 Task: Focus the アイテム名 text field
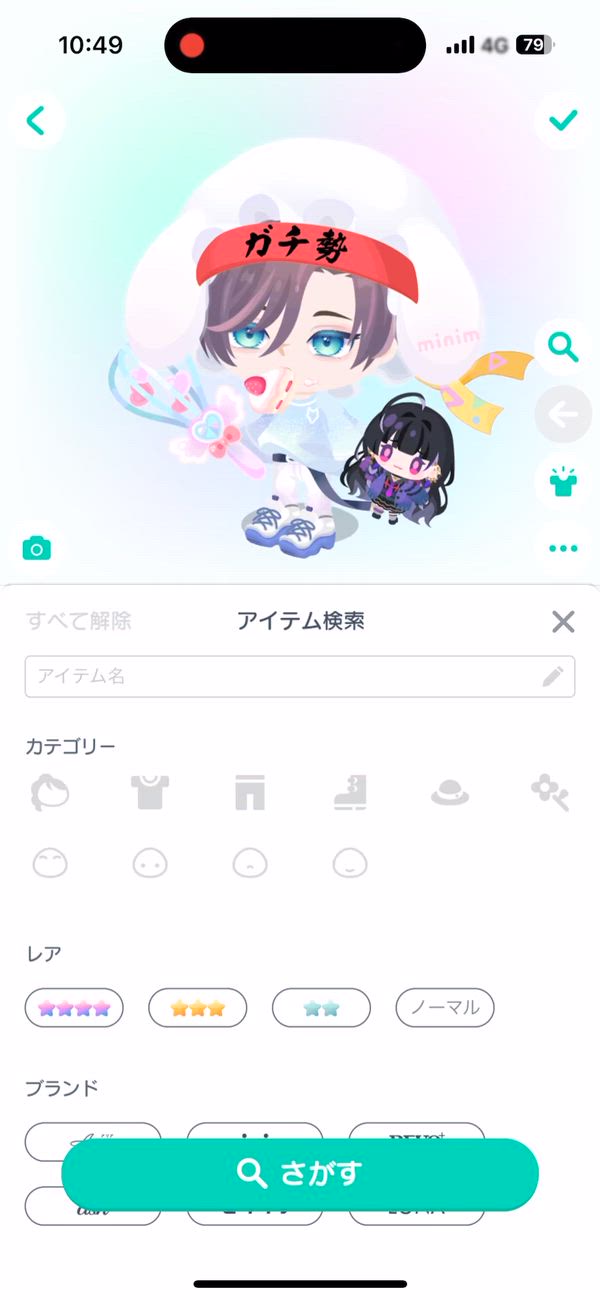[285, 676]
